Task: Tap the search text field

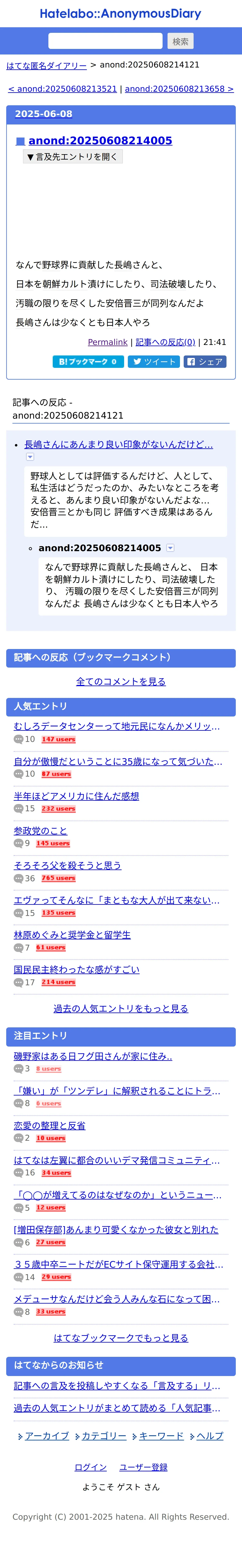Action: (105, 41)
